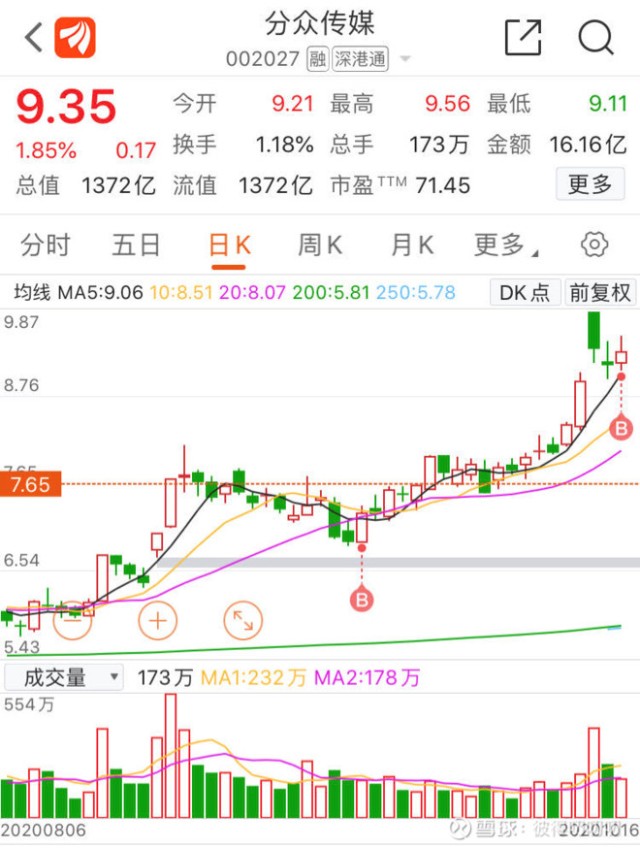
Task: Open the 成交量 indicator dropdown
Action: coord(62,677)
